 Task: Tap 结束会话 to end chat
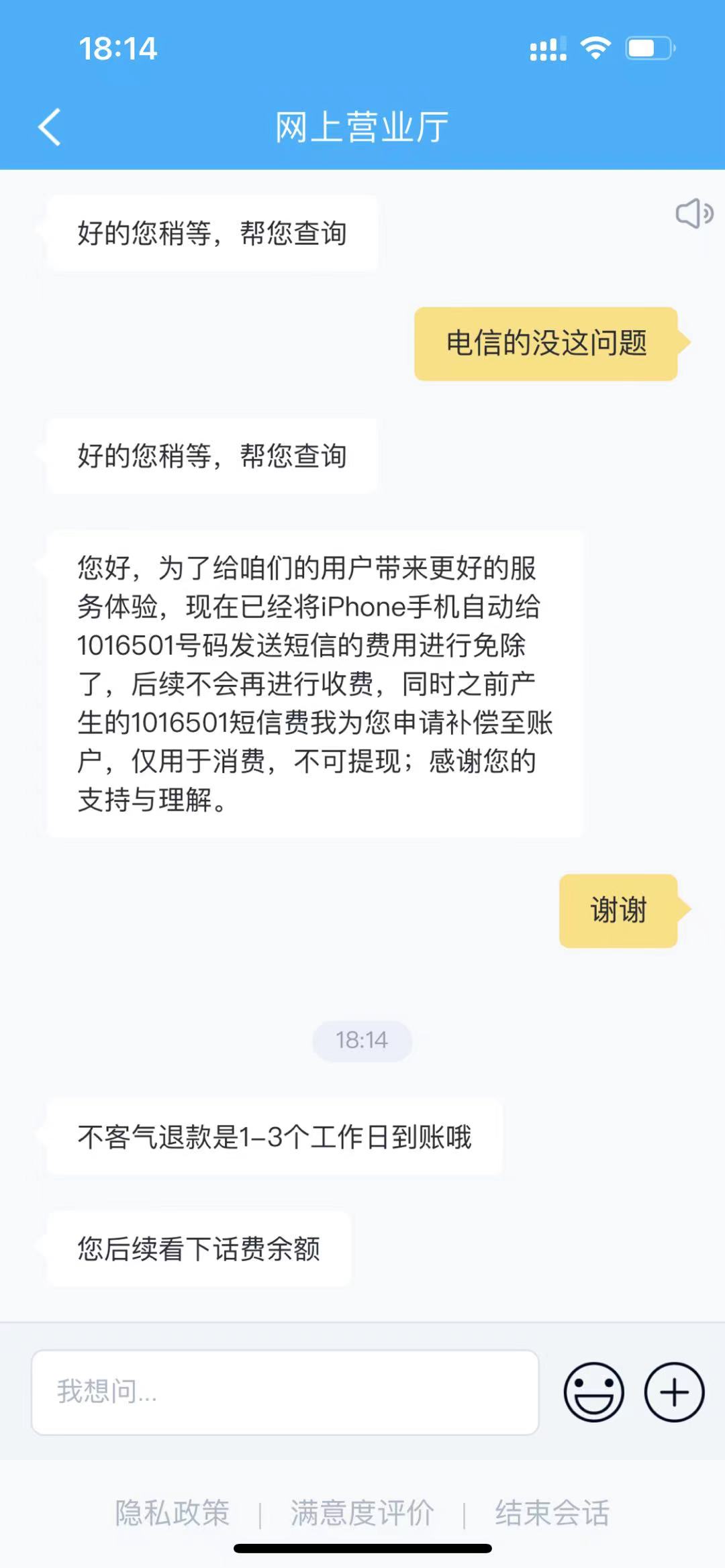click(552, 1513)
